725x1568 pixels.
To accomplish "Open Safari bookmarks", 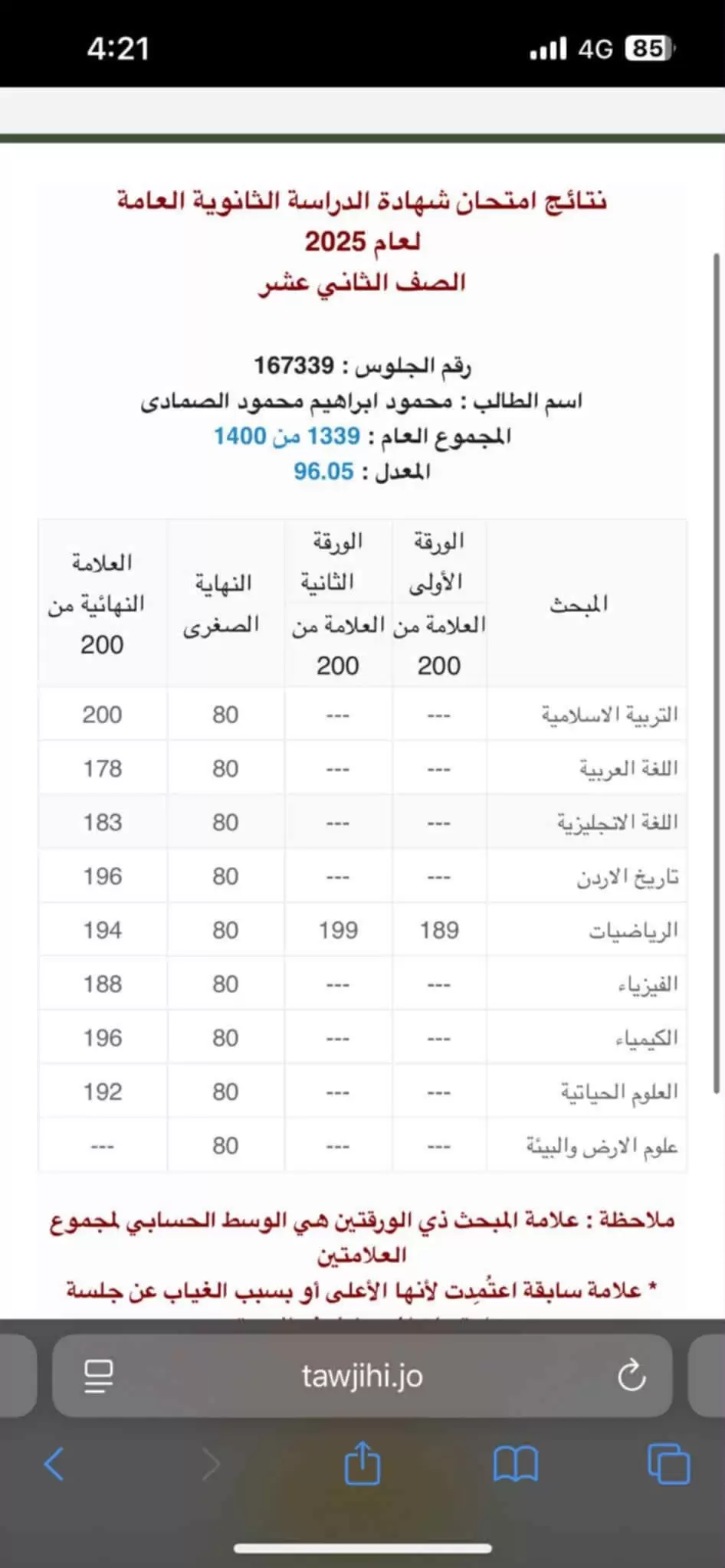I will coord(515,1465).
